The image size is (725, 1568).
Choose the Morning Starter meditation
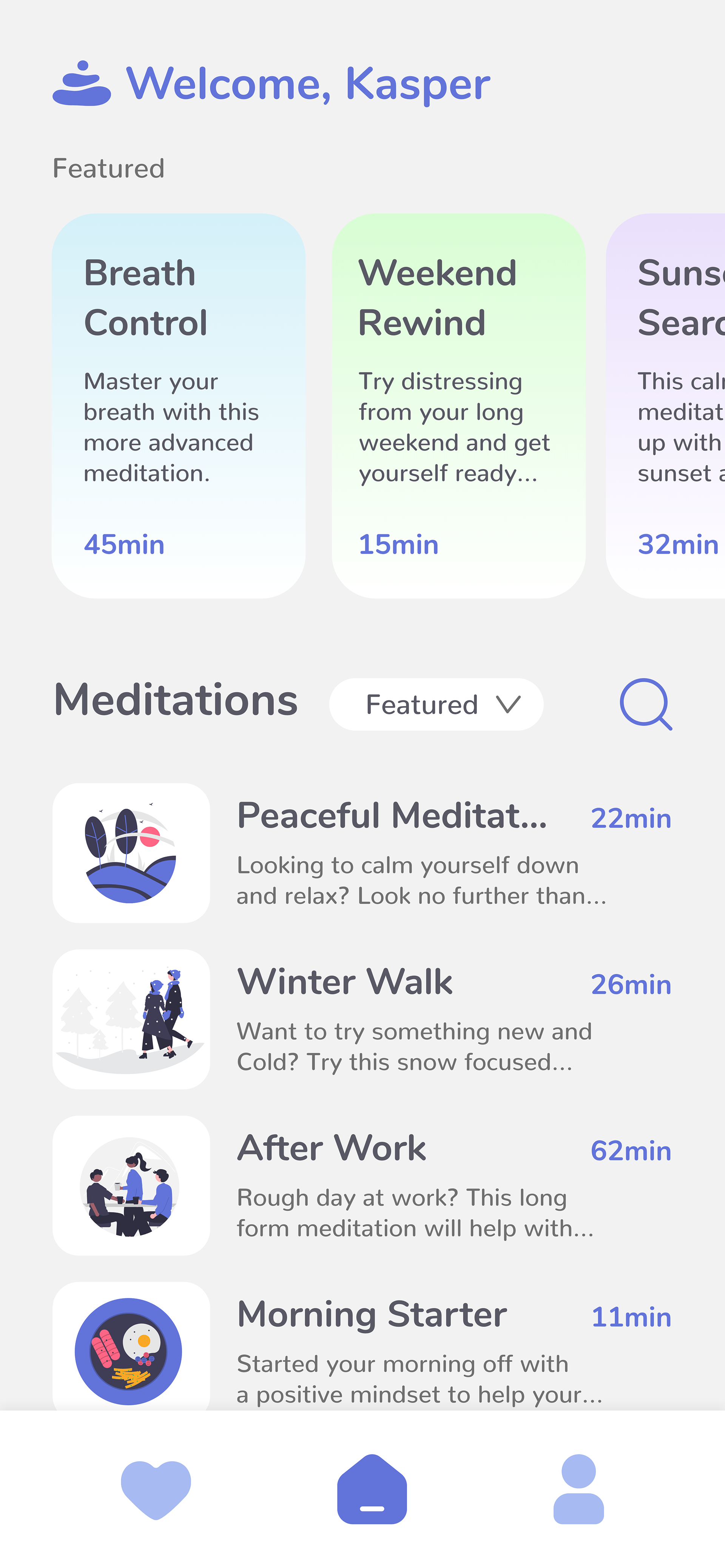point(362,1345)
